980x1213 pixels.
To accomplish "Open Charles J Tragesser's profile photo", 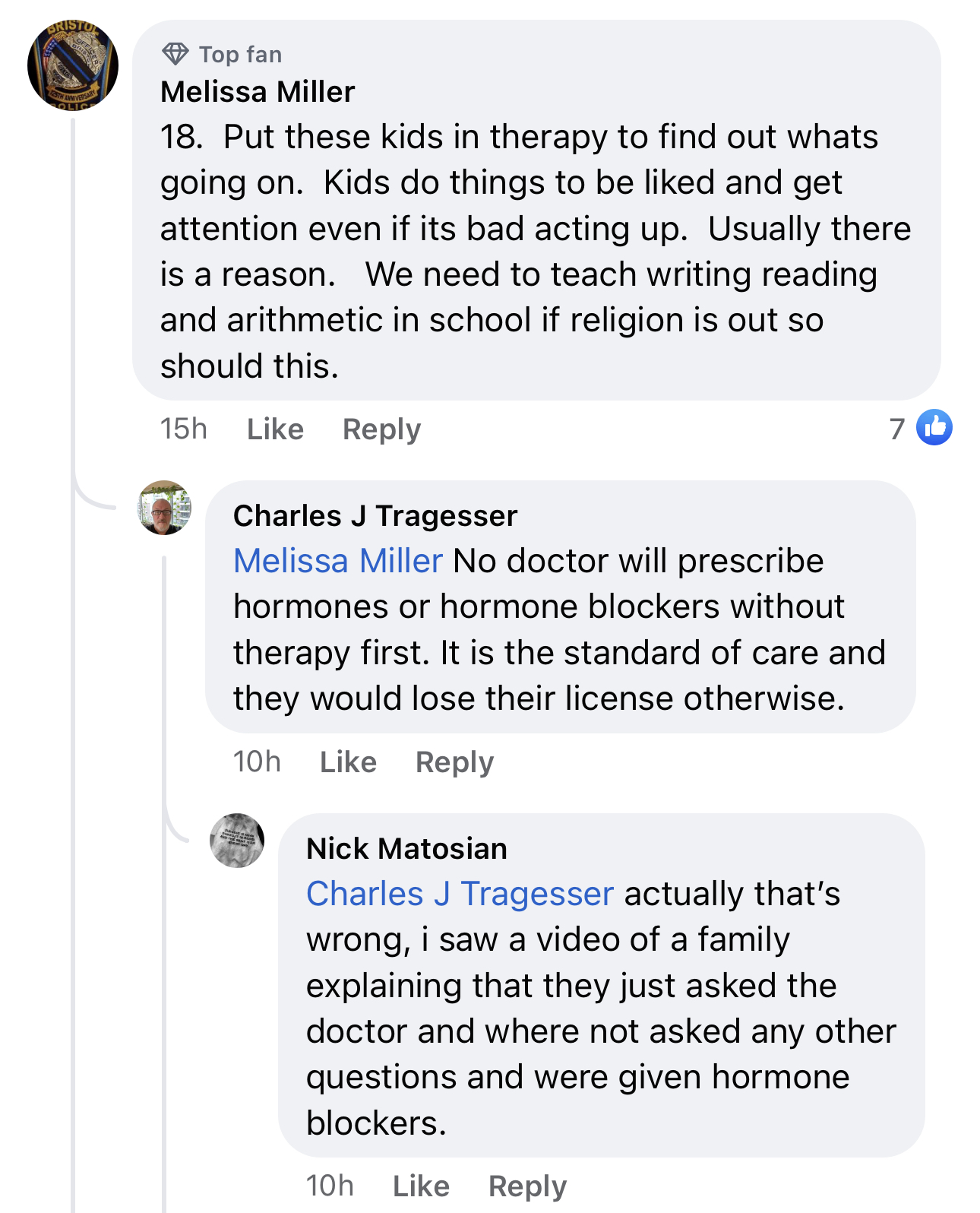I will point(164,508).
